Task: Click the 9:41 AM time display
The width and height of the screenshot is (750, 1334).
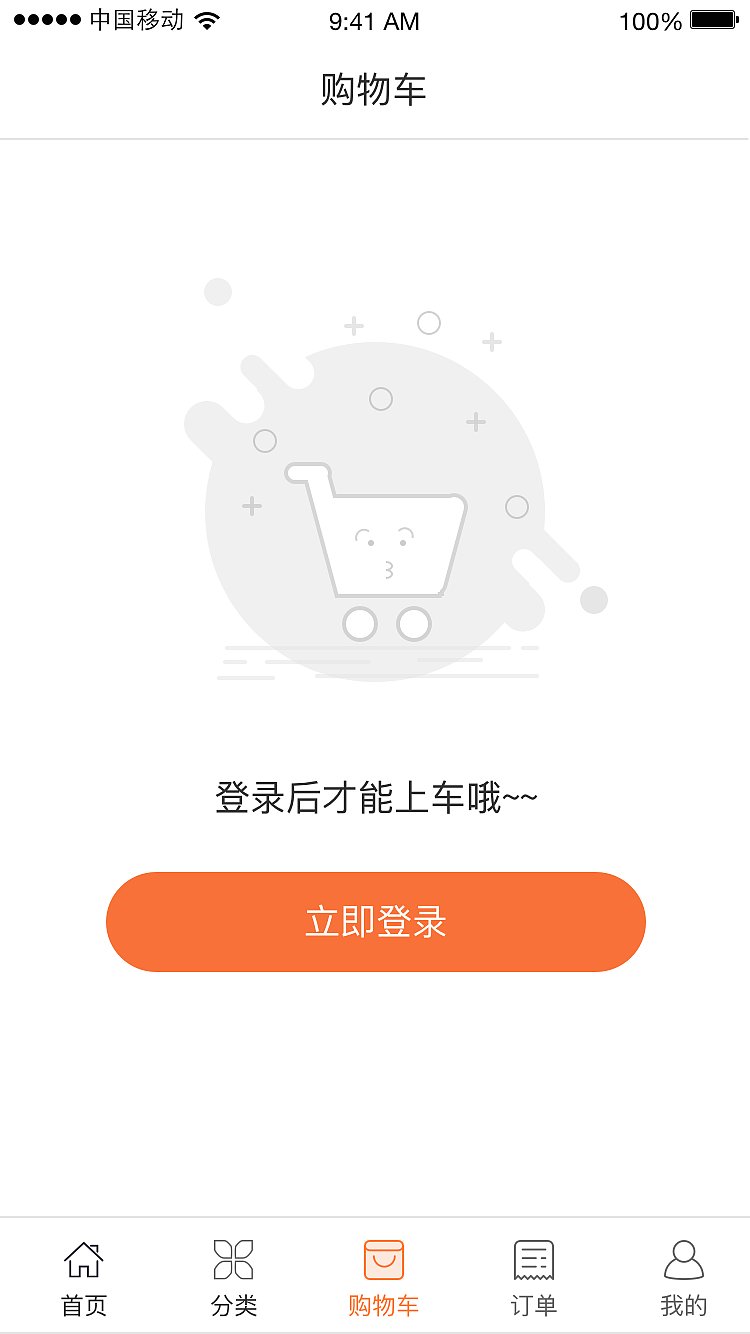Action: point(374,21)
